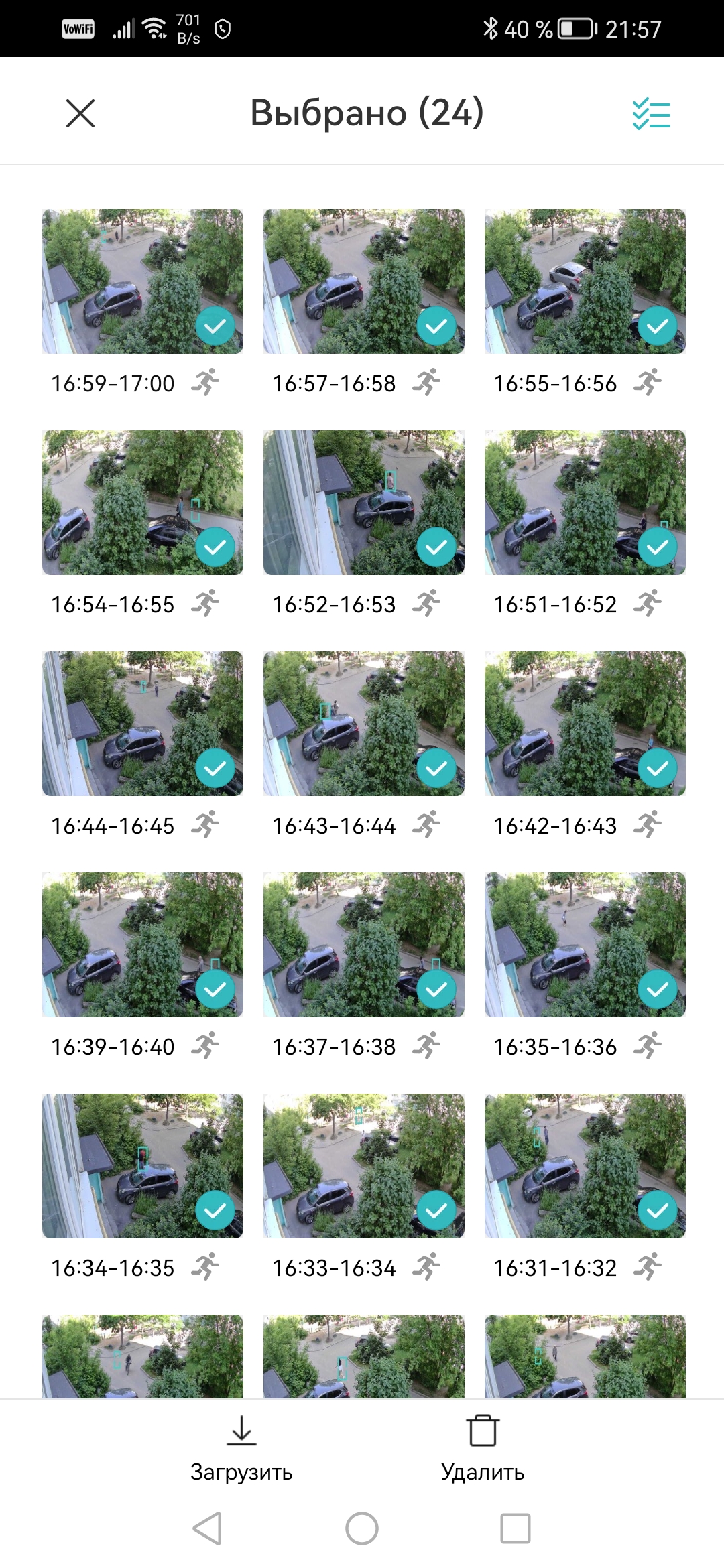Uncheck the 16:33-16:34 recording
Image resolution: width=724 pixels, height=1568 pixels.
[436, 1211]
